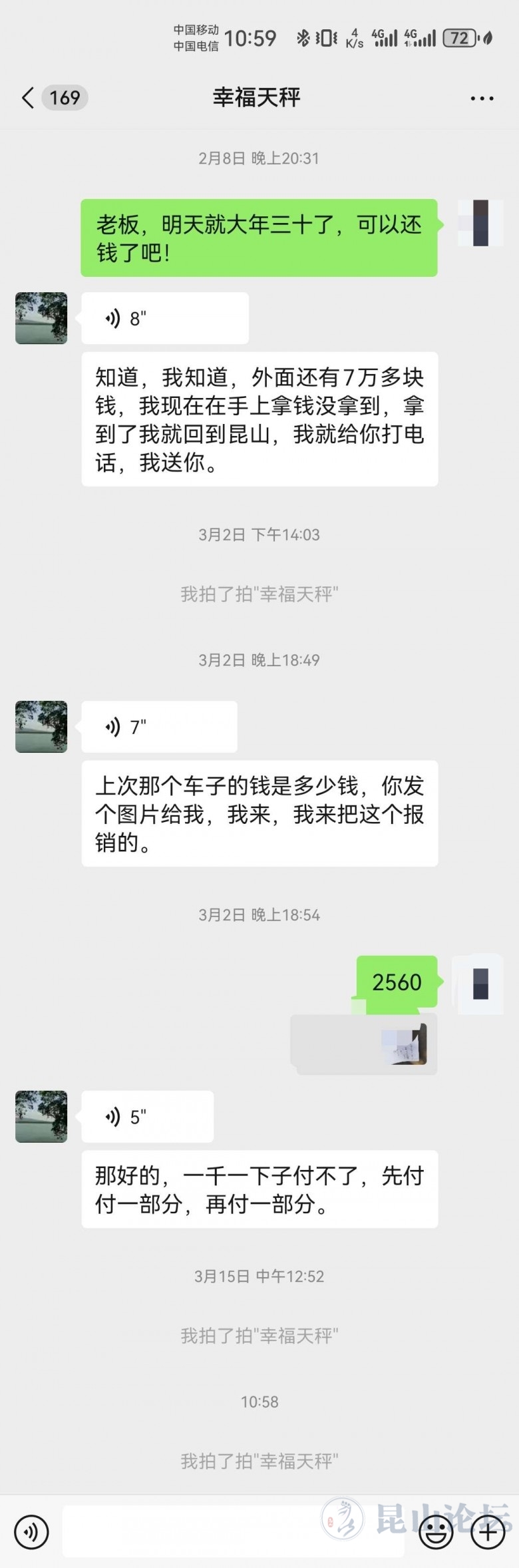Play the 5-second voice message
Viewport: 519px width, 1568px height.
(147, 1117)
